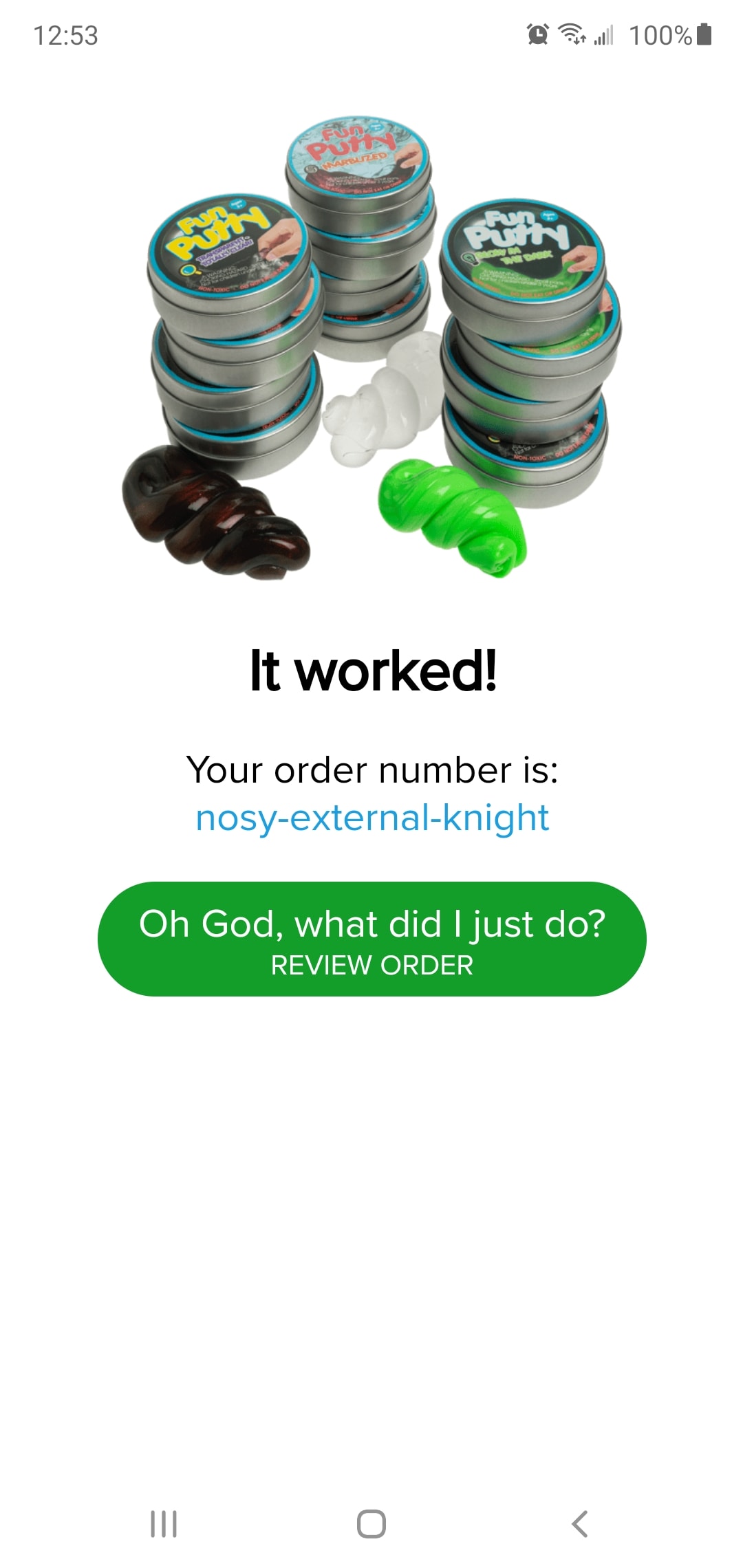Tap the Fun Putty product image
Image resolution: width=743 pixels, height=1568 pixels.
point(371,344)
